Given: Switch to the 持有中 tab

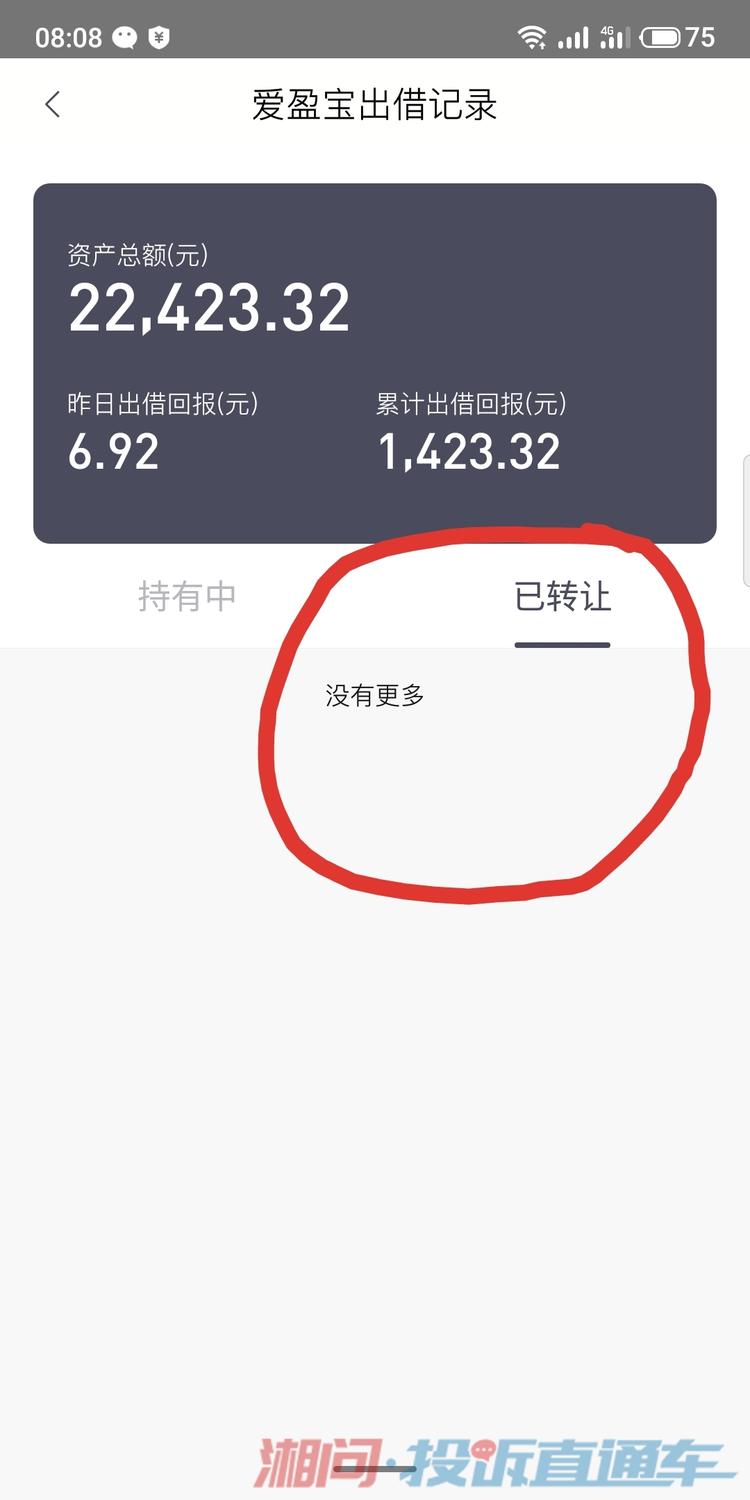Looking at the screenshot, I should point(187,597).
